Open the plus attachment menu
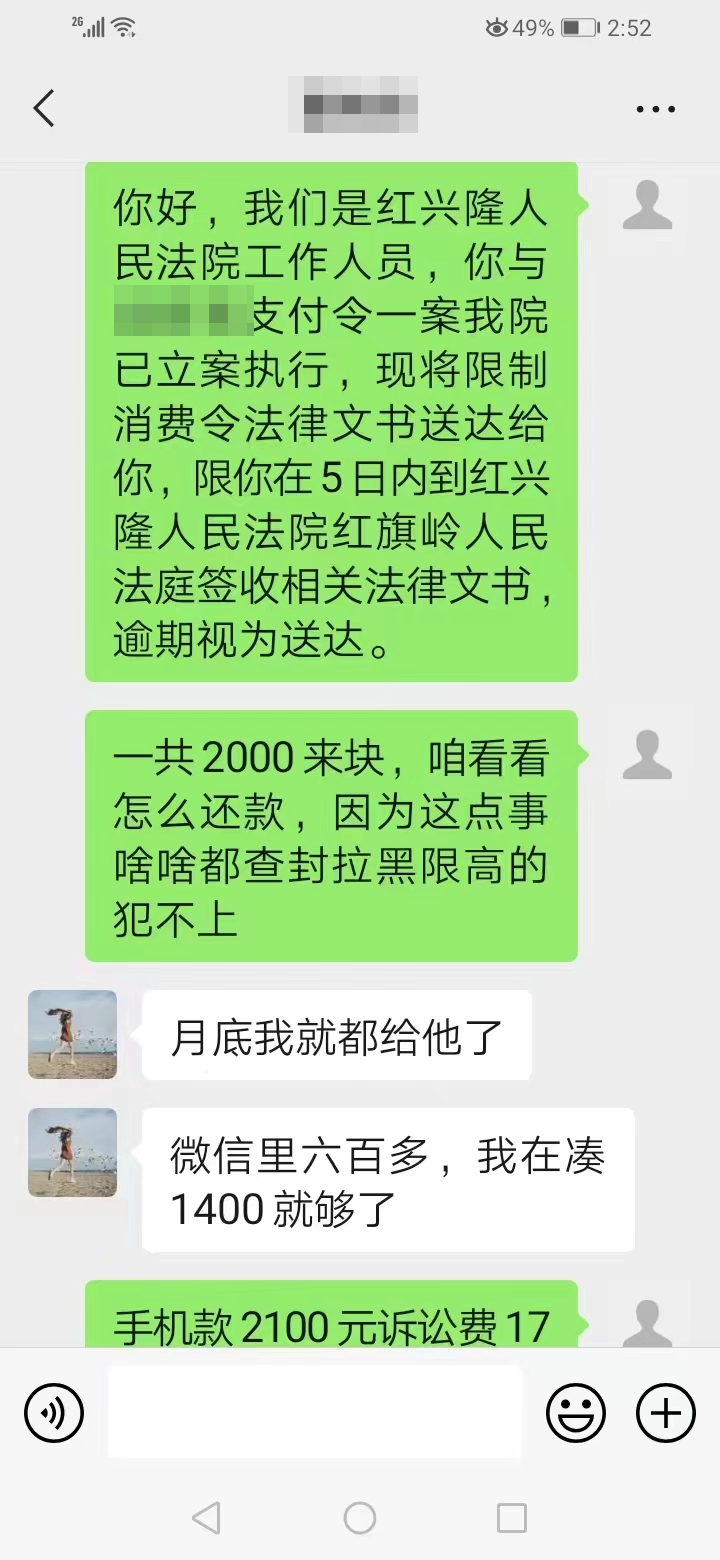The image size is (720, 1560). click(x=666, y=1413)
